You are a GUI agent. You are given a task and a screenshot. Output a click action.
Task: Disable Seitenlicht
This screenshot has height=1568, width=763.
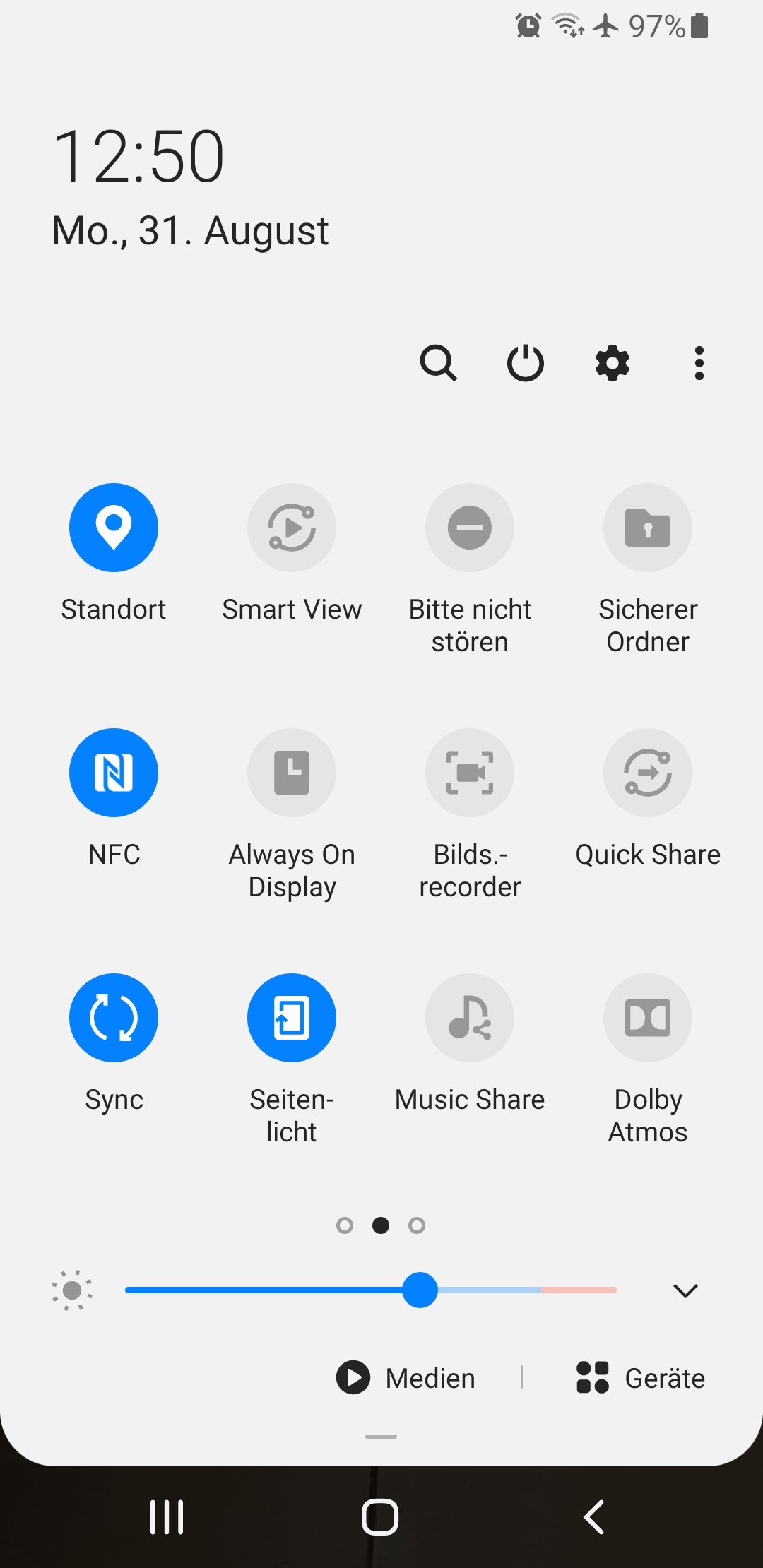click(x=292, y=1018)
